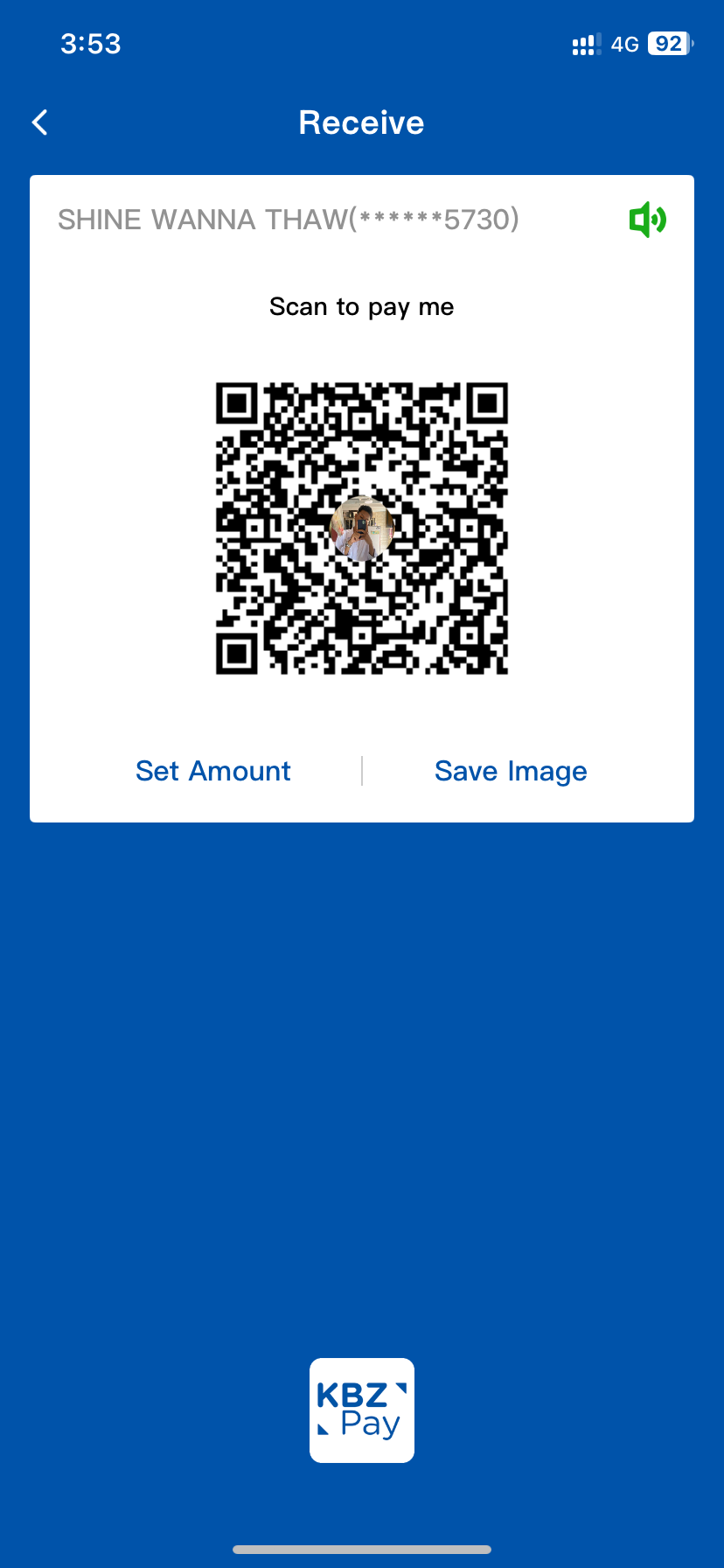Tap Set Amount
Image resolution: width=724 pixels, height=1568 pixels.
click(212, 771)
